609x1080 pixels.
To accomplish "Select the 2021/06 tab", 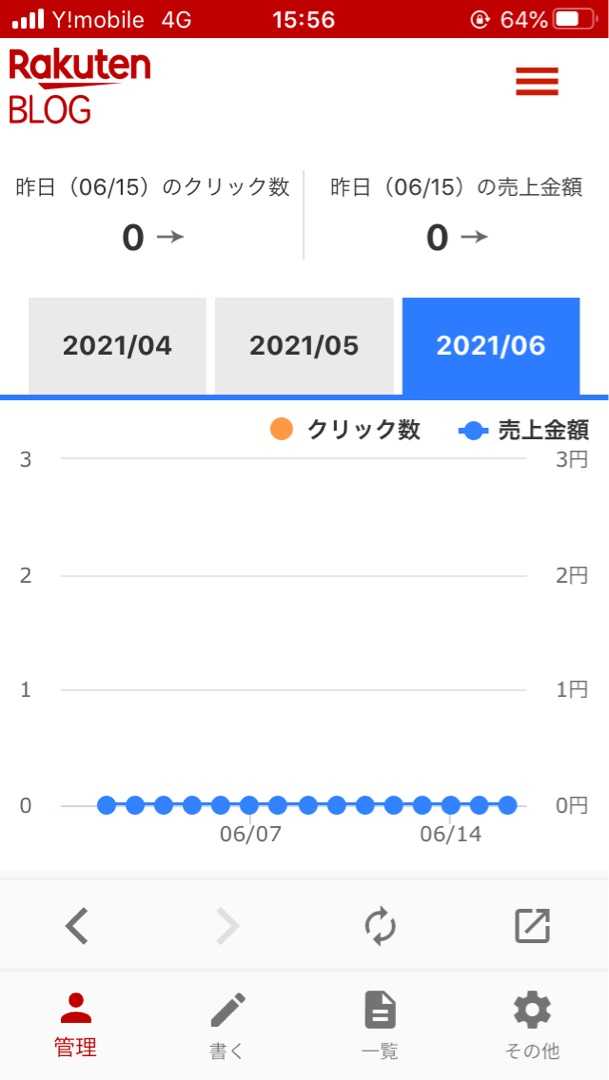I will coord(491,346).
